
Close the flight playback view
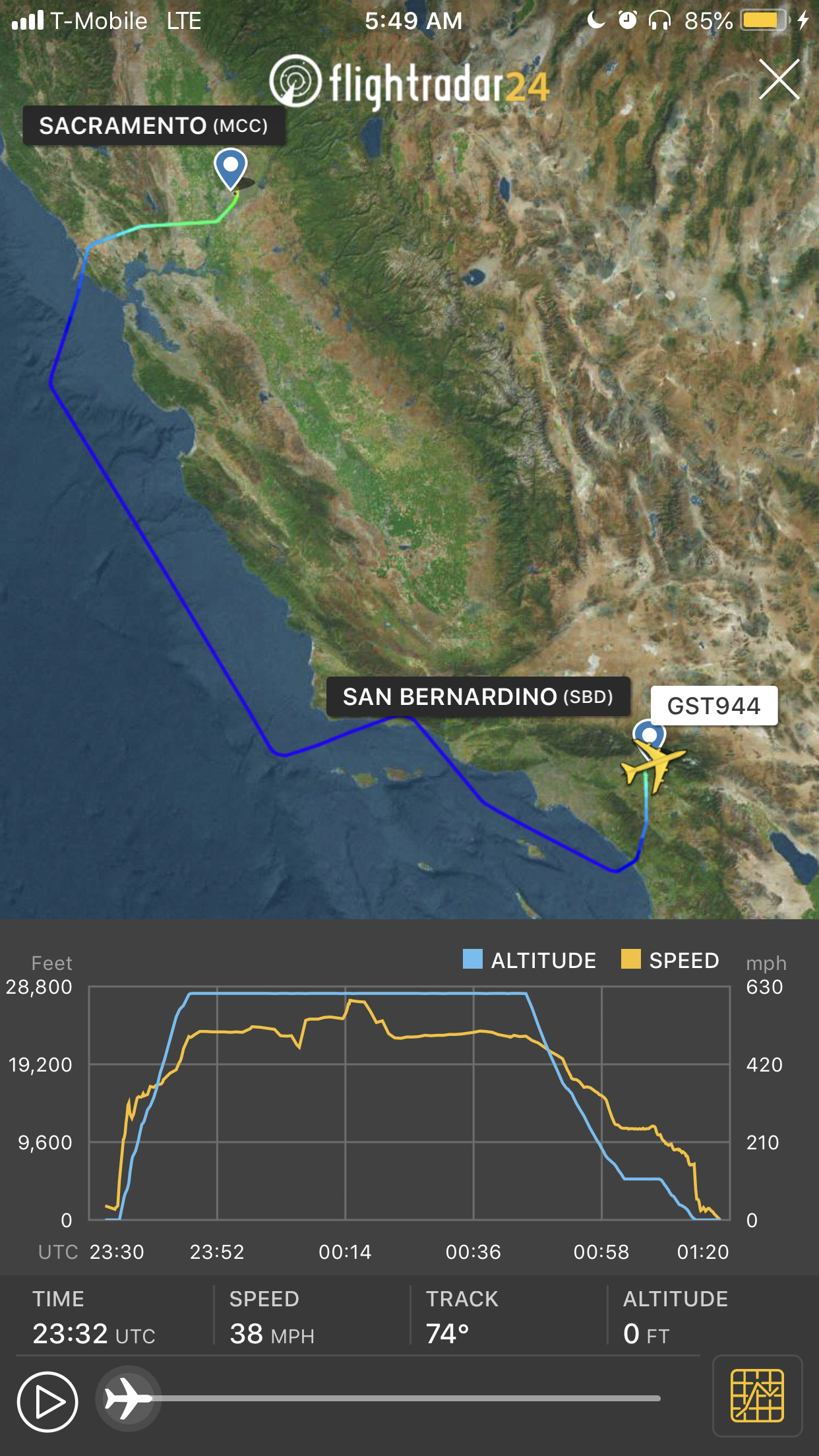(x=779, y=80)
